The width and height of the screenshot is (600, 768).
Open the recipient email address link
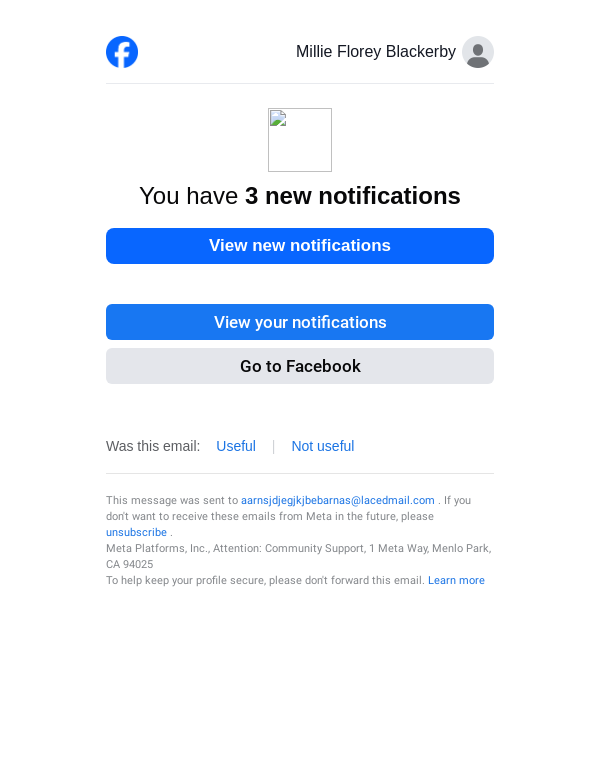[x=337, y=500]
